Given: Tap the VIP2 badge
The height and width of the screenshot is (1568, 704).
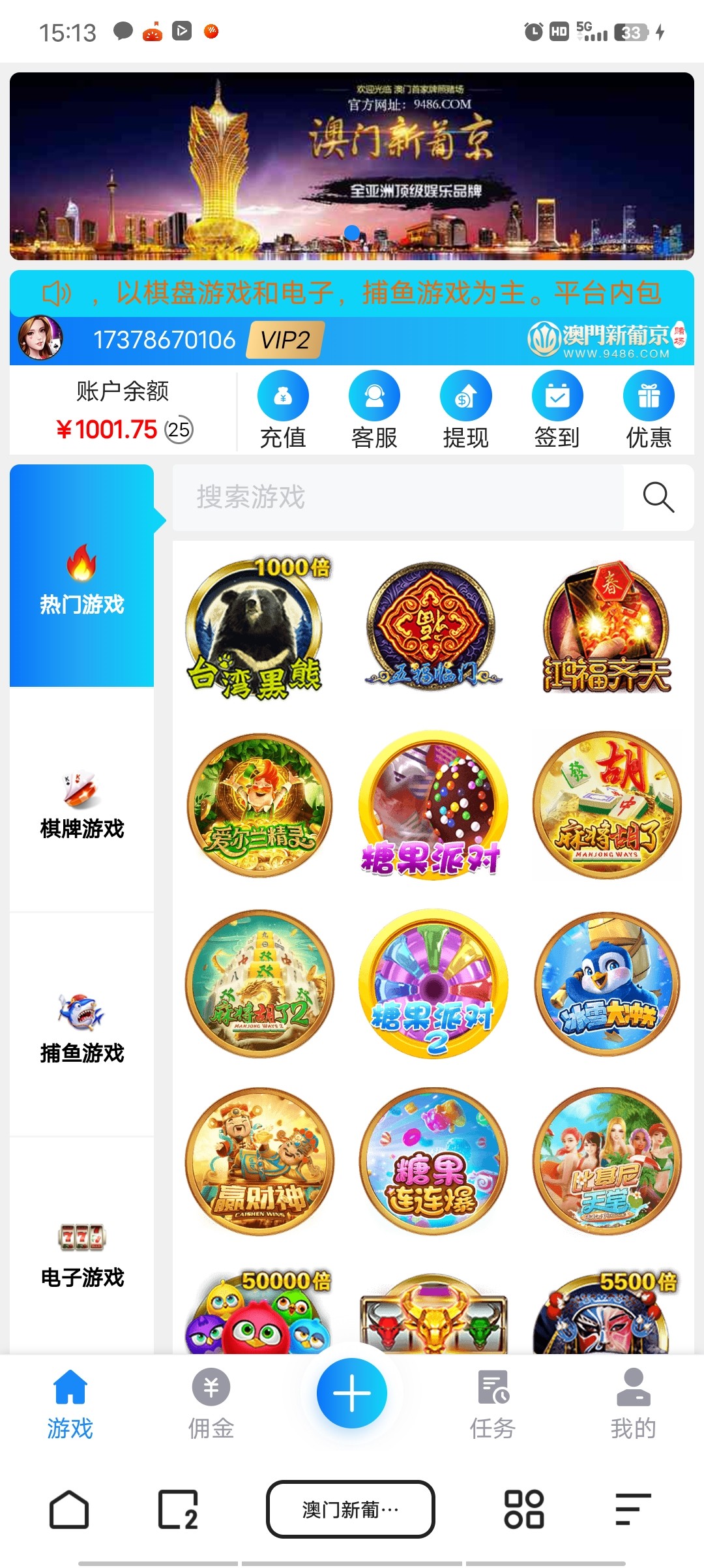Looking at the screenshot, I should coord(285,340).
